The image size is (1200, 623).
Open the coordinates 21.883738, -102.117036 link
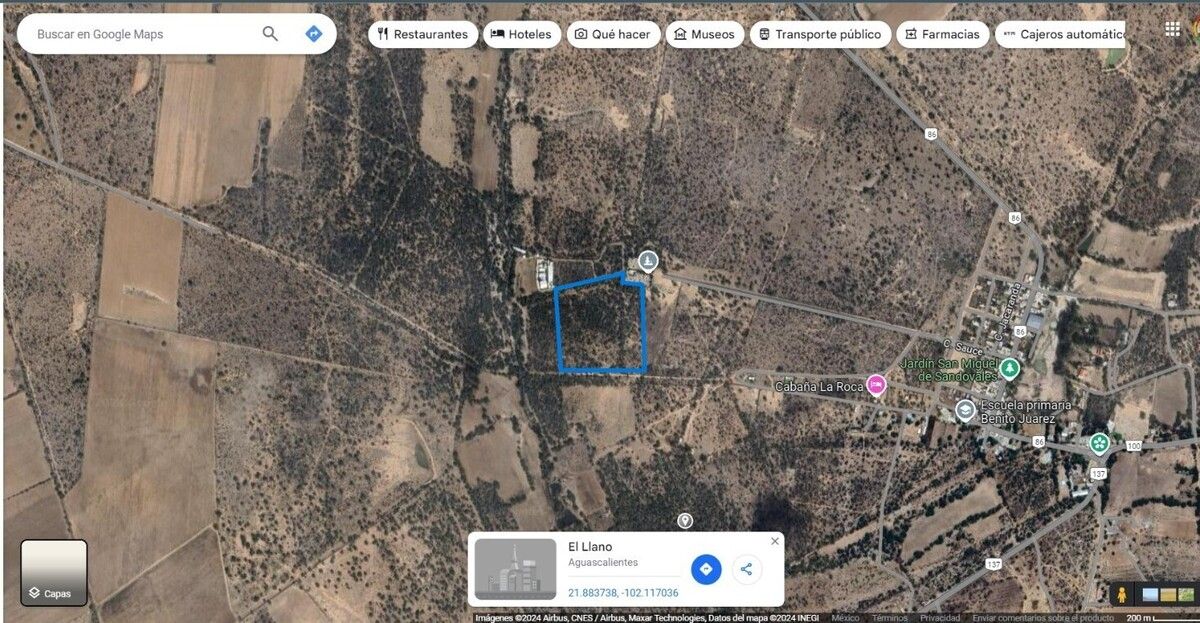pos(623,593)
